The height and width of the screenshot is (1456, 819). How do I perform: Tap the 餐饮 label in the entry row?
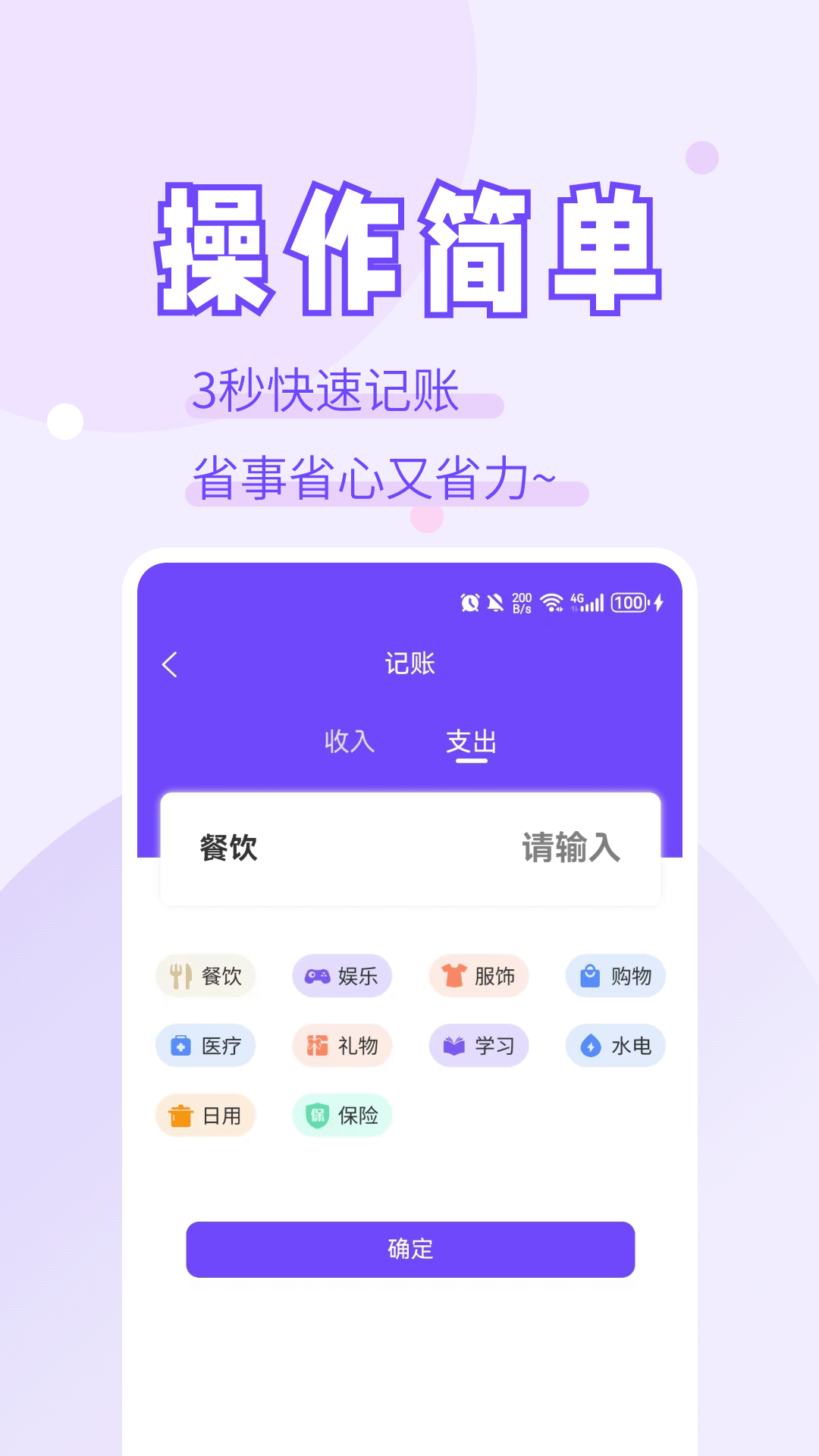(x=227, y=849)
